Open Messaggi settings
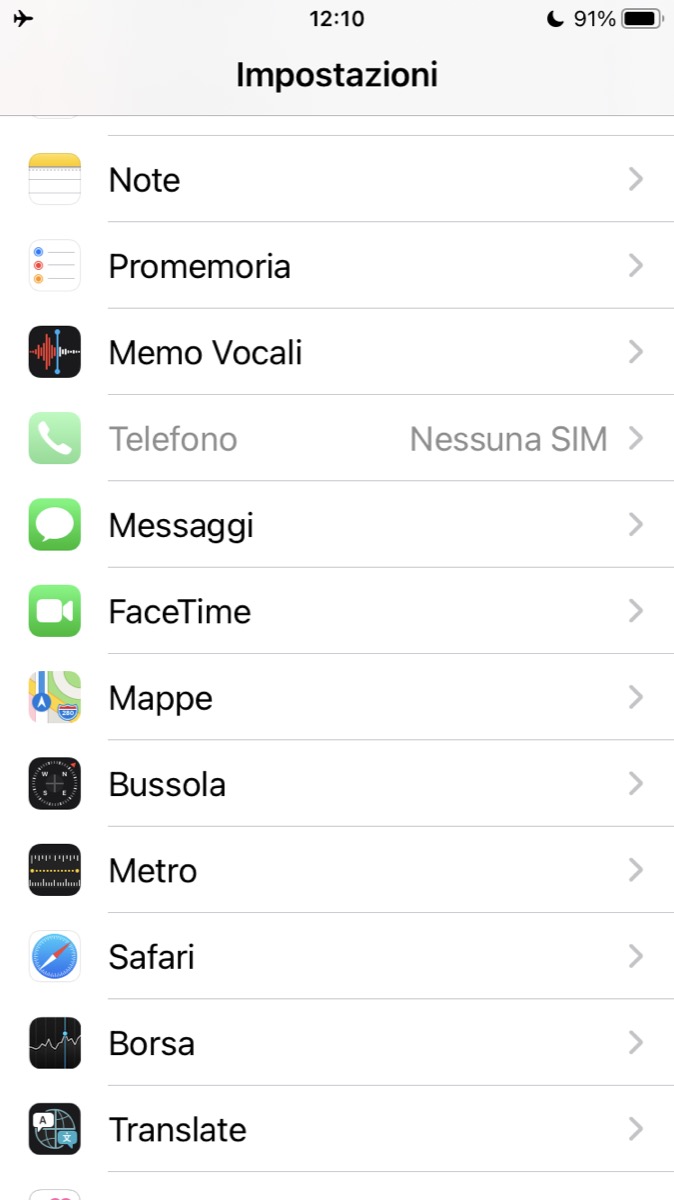The height and width of the screenshot is (1200, 674). 337,525
